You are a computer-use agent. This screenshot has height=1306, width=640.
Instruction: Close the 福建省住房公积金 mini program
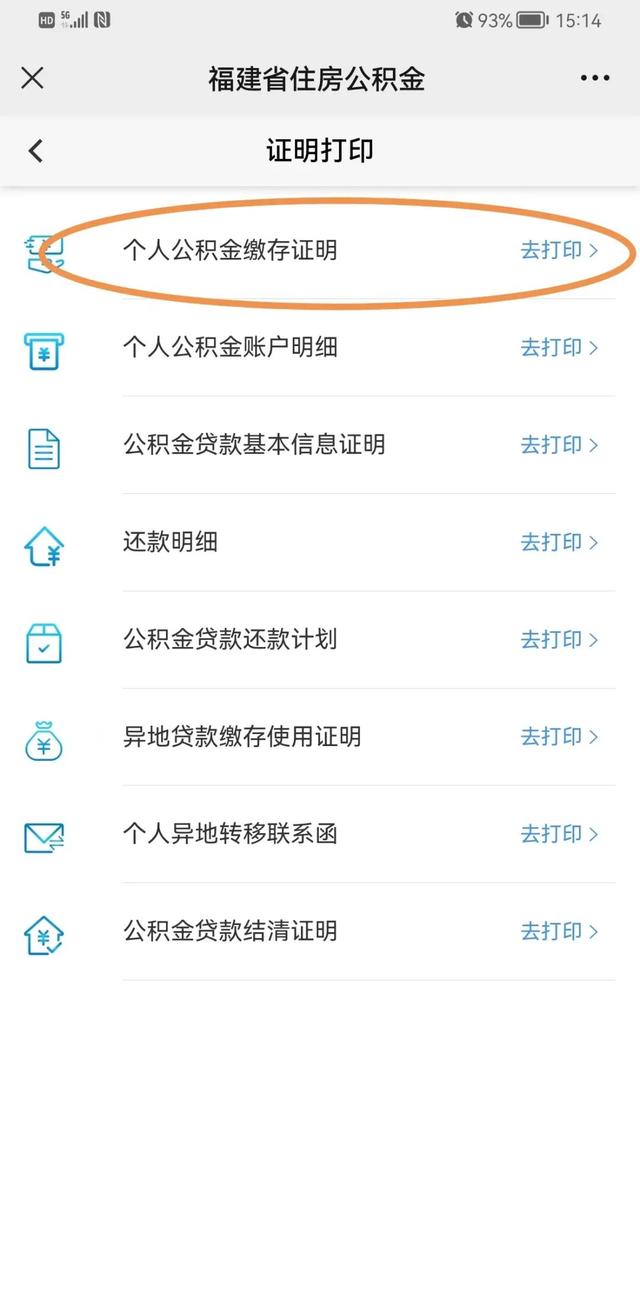pyautogui.click(x=32, y=78)
